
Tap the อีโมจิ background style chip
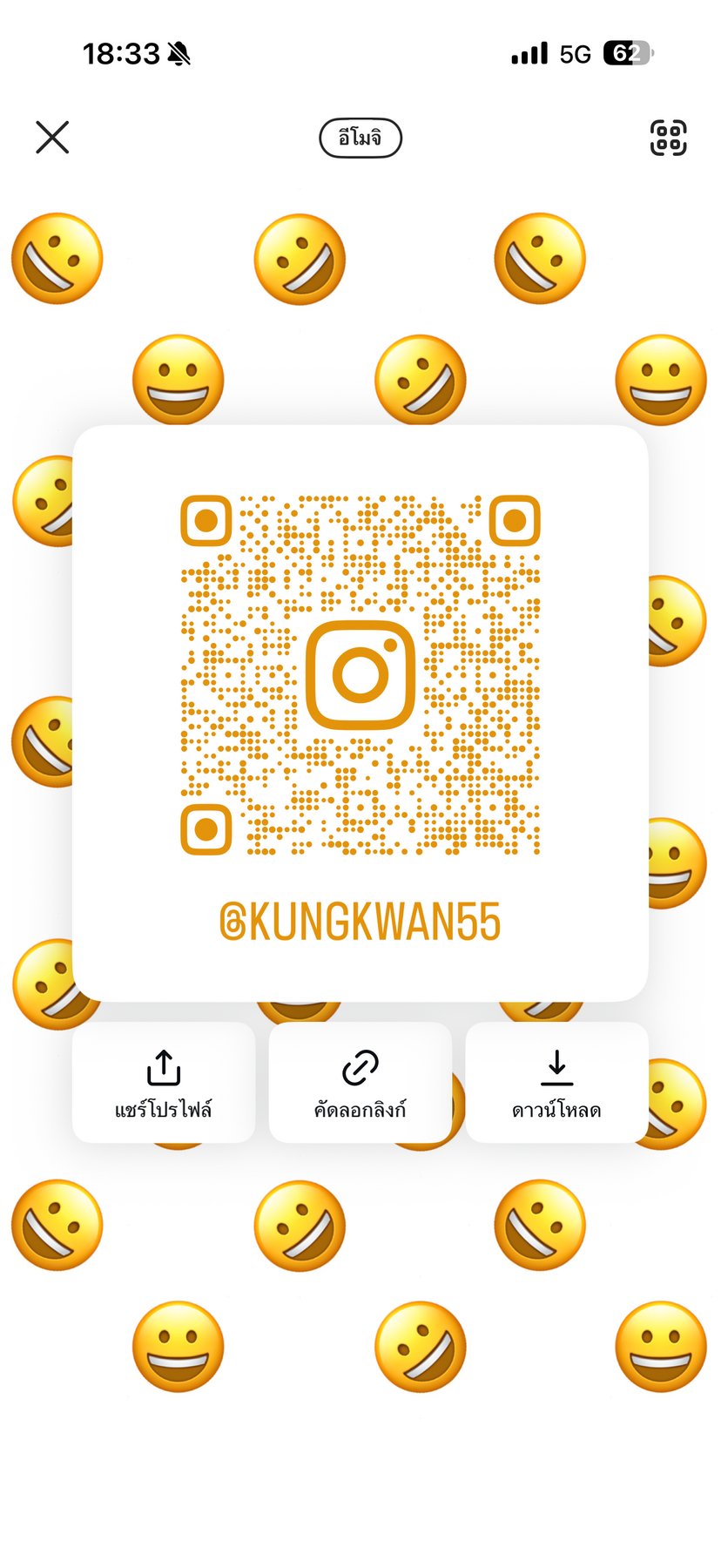tap(360, 138)
